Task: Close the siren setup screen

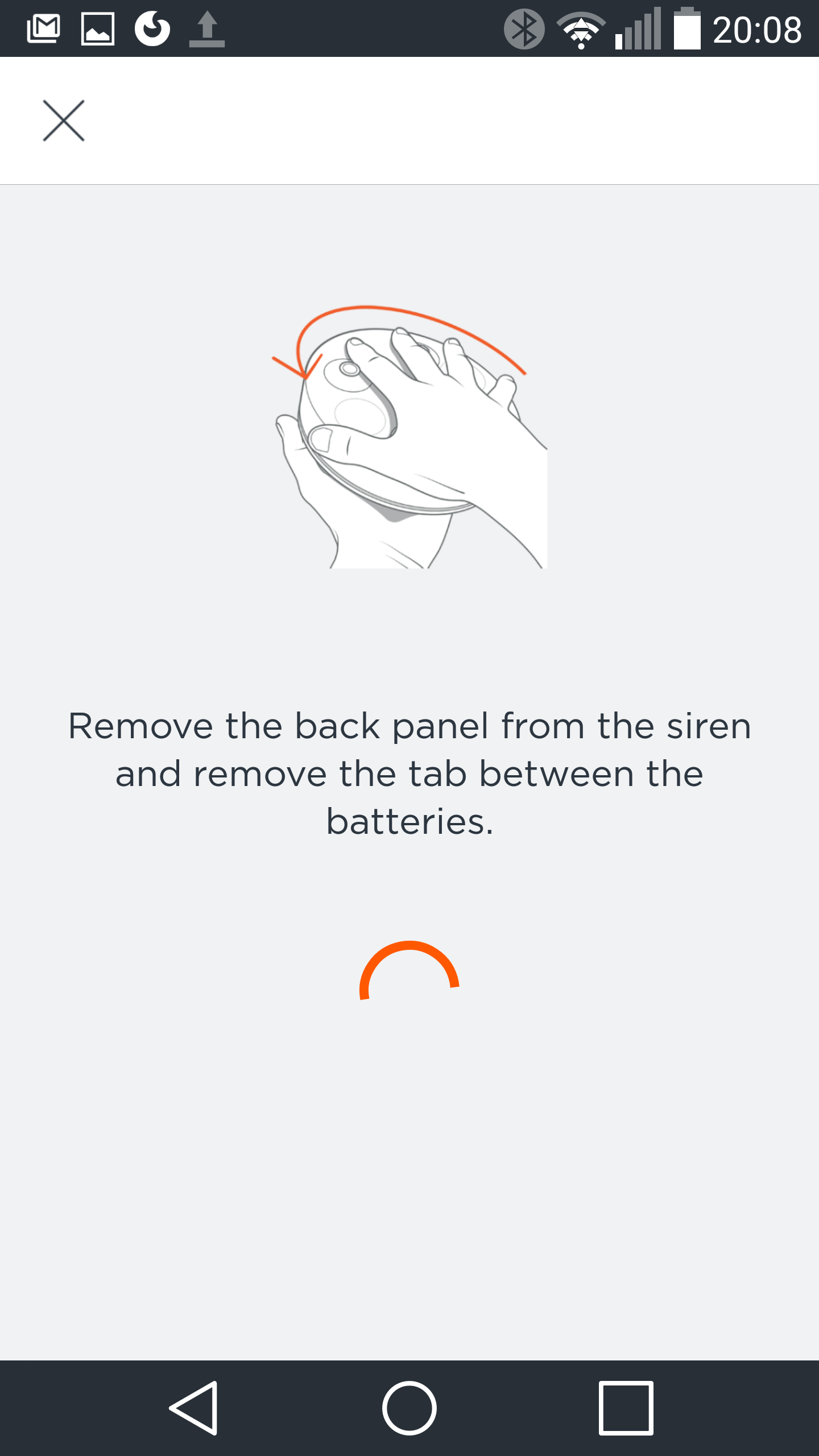Action: (64, 121)
